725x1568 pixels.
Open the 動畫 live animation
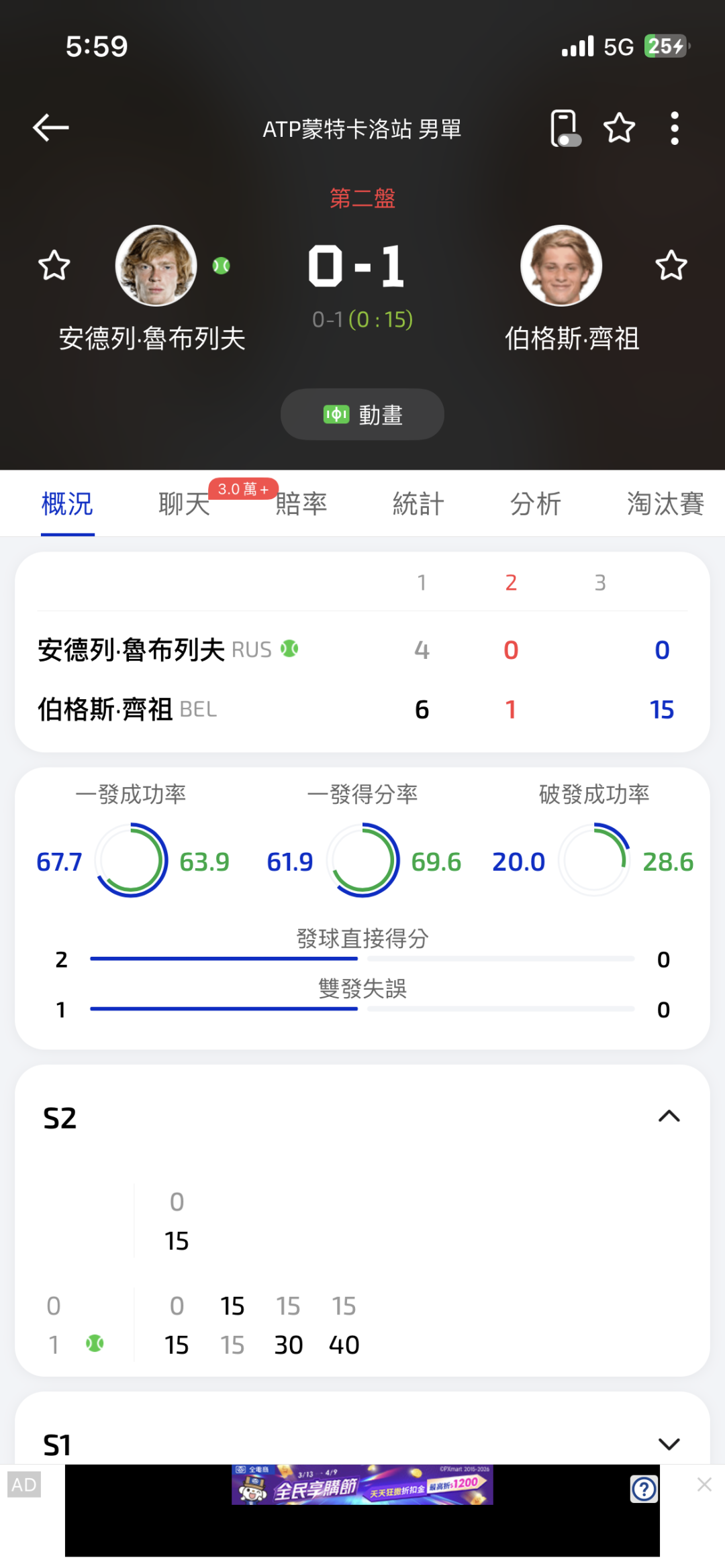click(362, 415)
